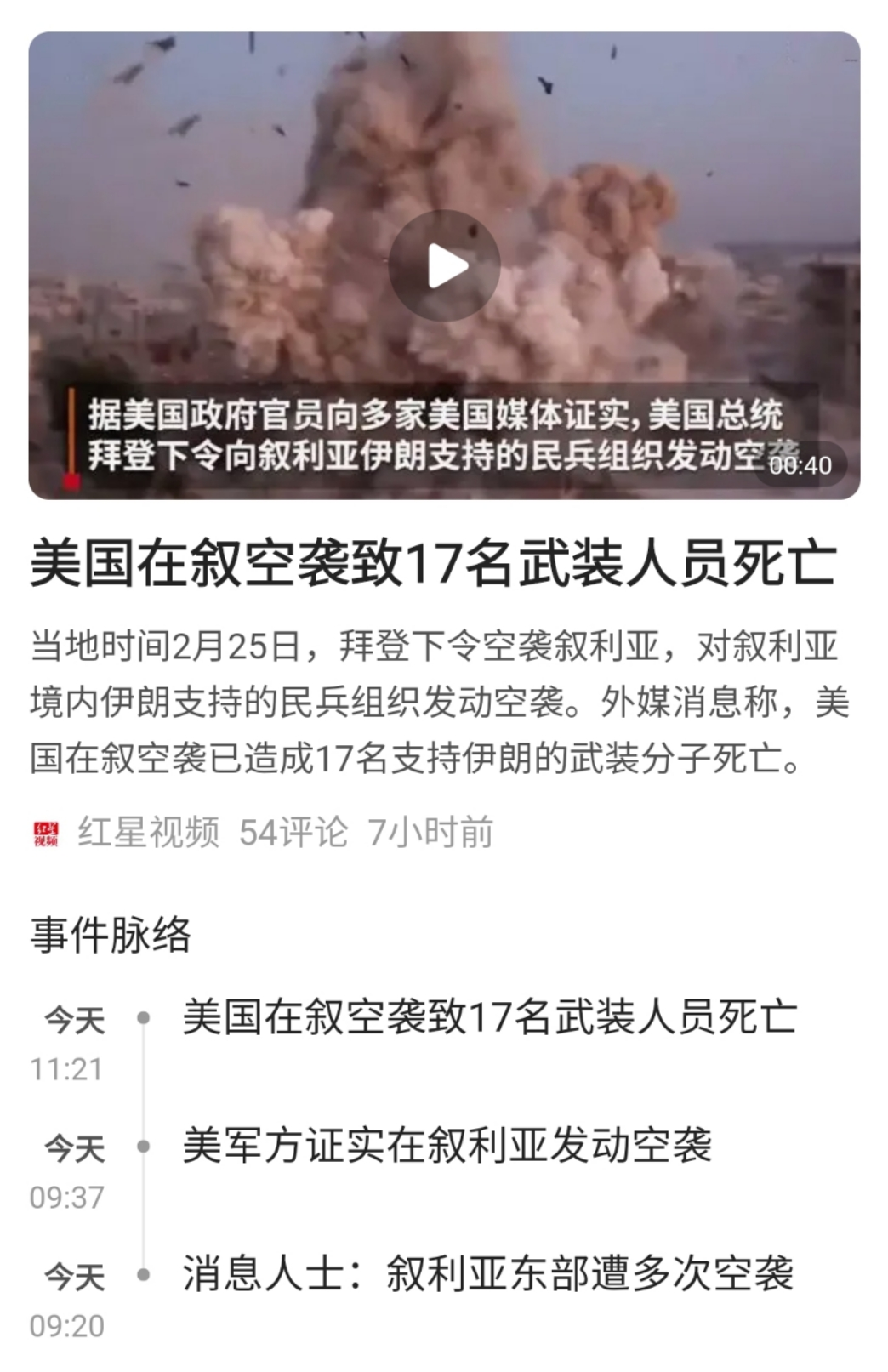This screenshot has width=888, height=1372.
Task: Play the Syria airstrike video
Action: (444, 266)
